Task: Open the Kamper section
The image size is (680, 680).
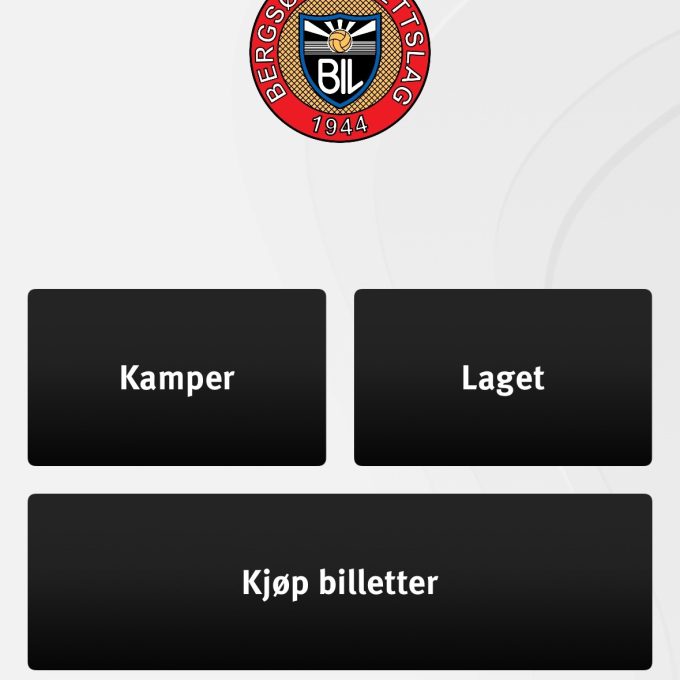Action: [x=177, y=378]
